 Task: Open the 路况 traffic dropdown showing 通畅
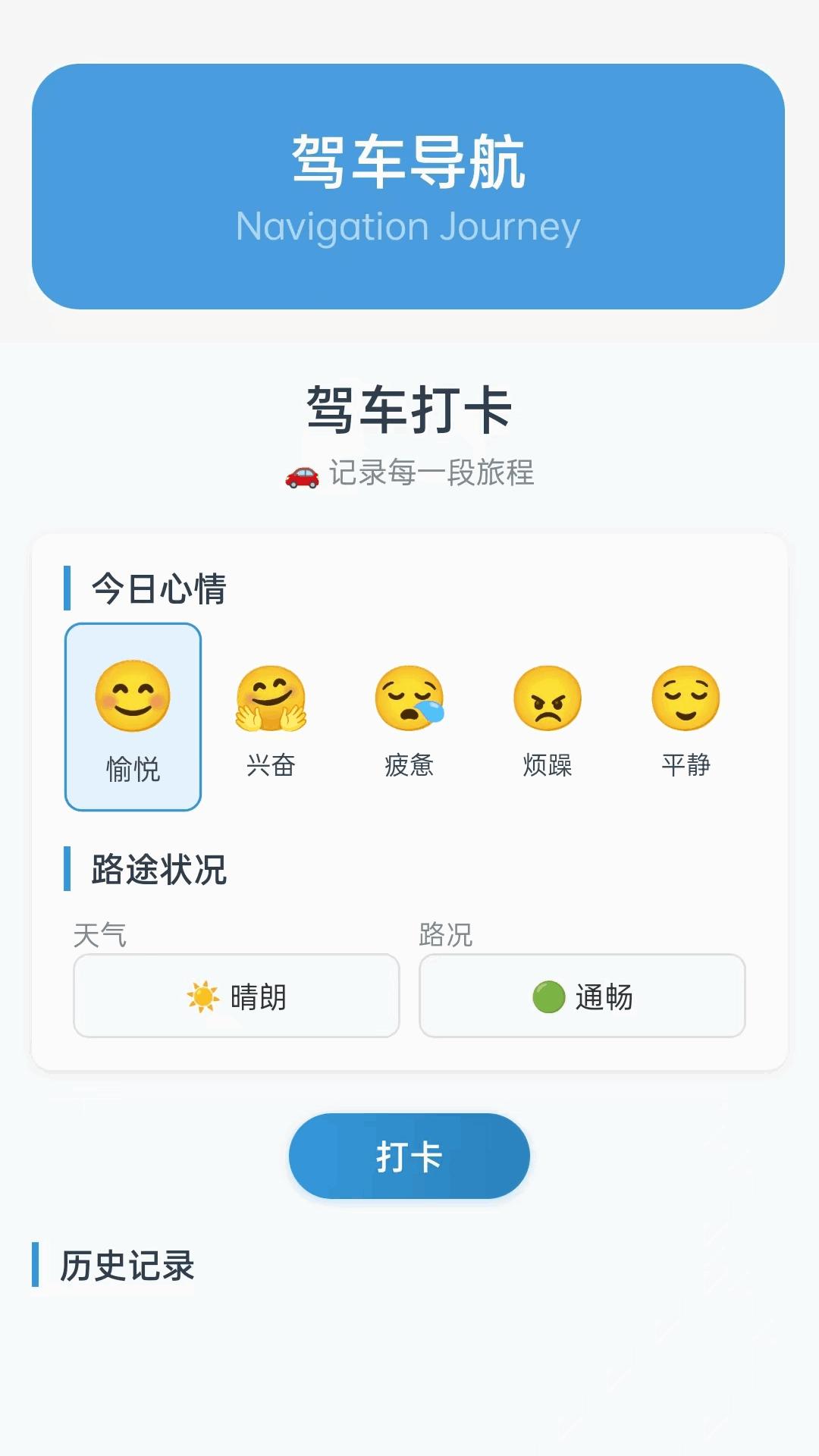click(582, 997)
